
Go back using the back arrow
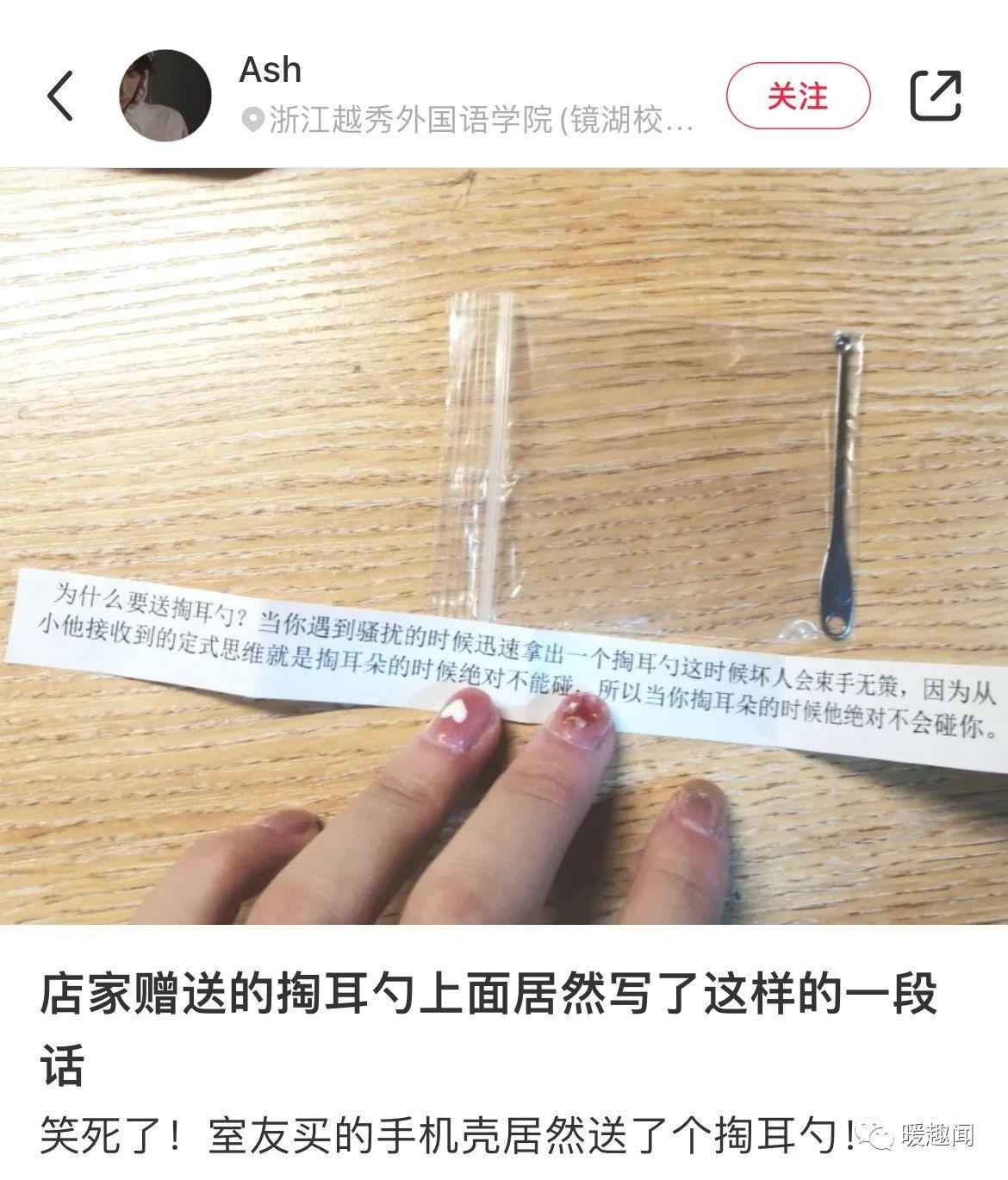click(x=60, y=95)
